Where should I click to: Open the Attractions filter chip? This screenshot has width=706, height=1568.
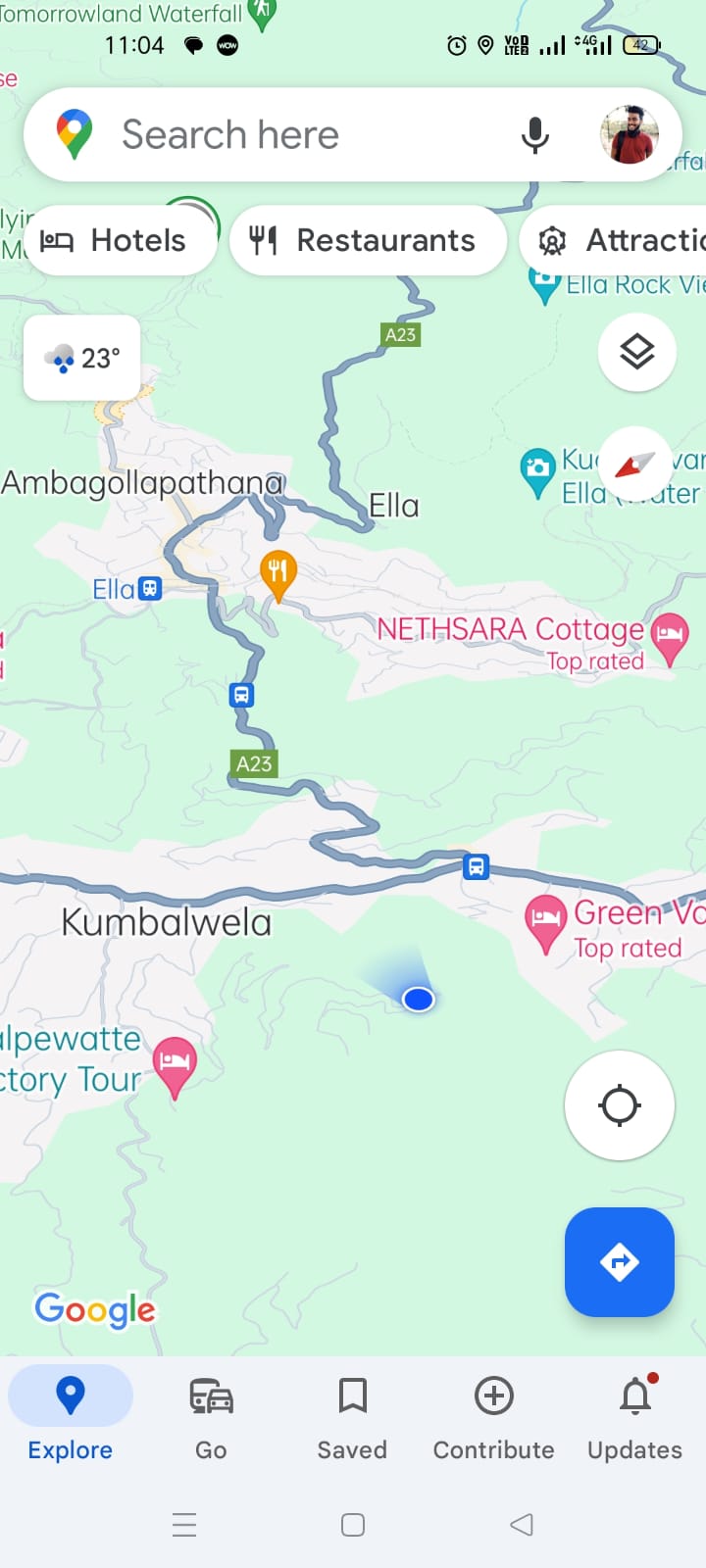pos(632,240)
